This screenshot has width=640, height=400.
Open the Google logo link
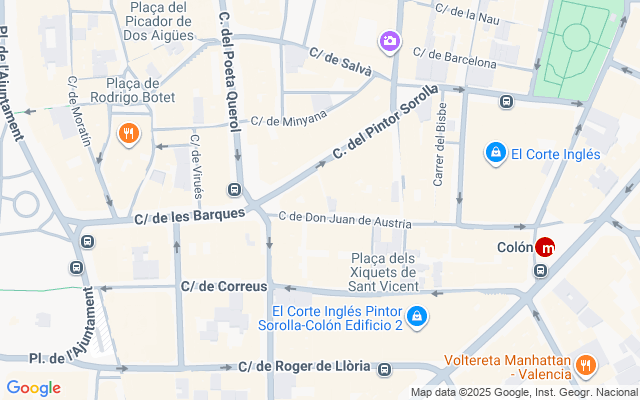click(x=33, y=388)
